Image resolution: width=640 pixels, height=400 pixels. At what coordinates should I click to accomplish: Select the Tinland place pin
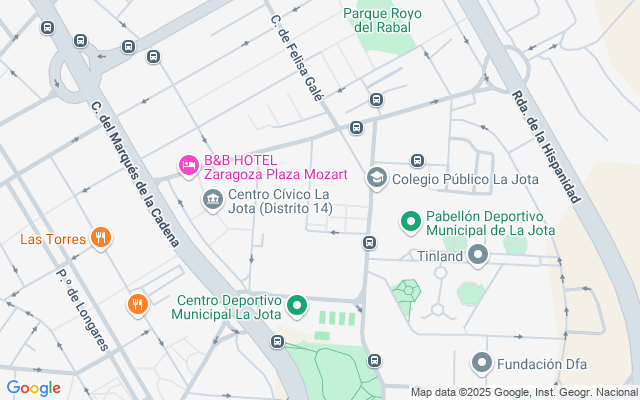(478, 256)
